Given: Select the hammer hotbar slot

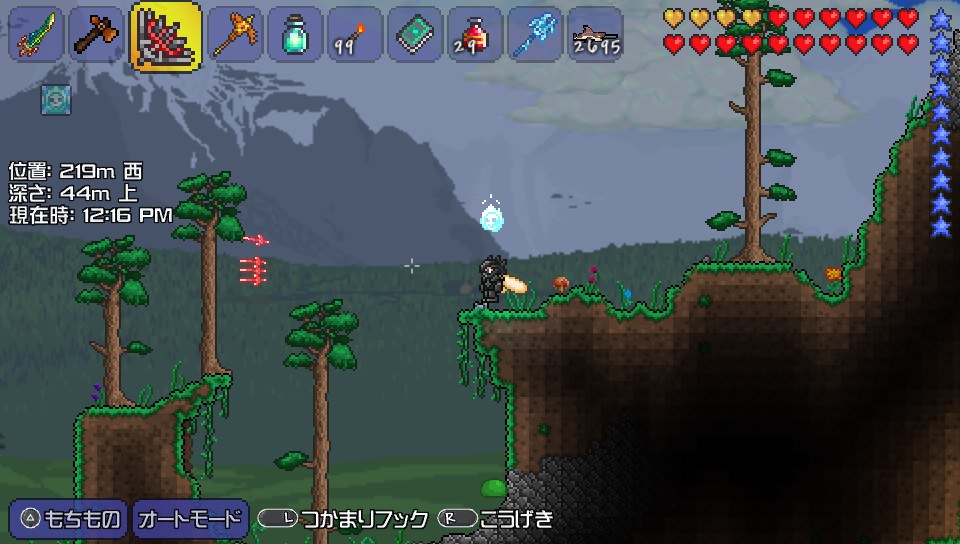Looking at the screenshot, I should (97, 35).
